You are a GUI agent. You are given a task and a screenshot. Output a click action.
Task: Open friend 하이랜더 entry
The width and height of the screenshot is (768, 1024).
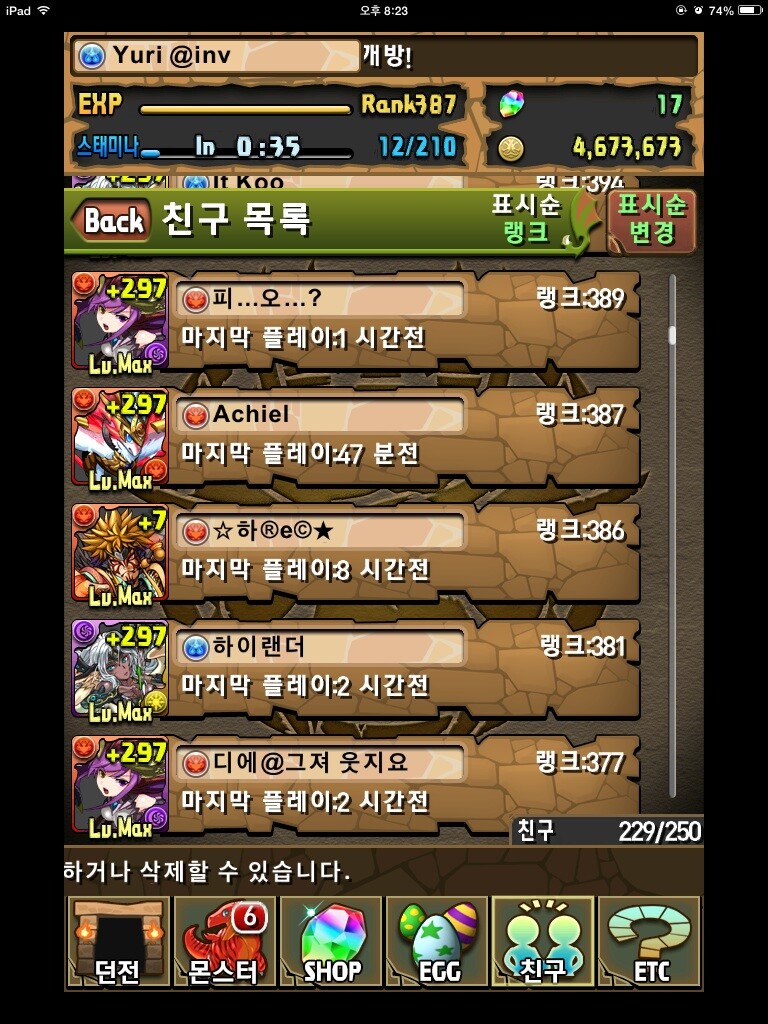pos(400,667)
